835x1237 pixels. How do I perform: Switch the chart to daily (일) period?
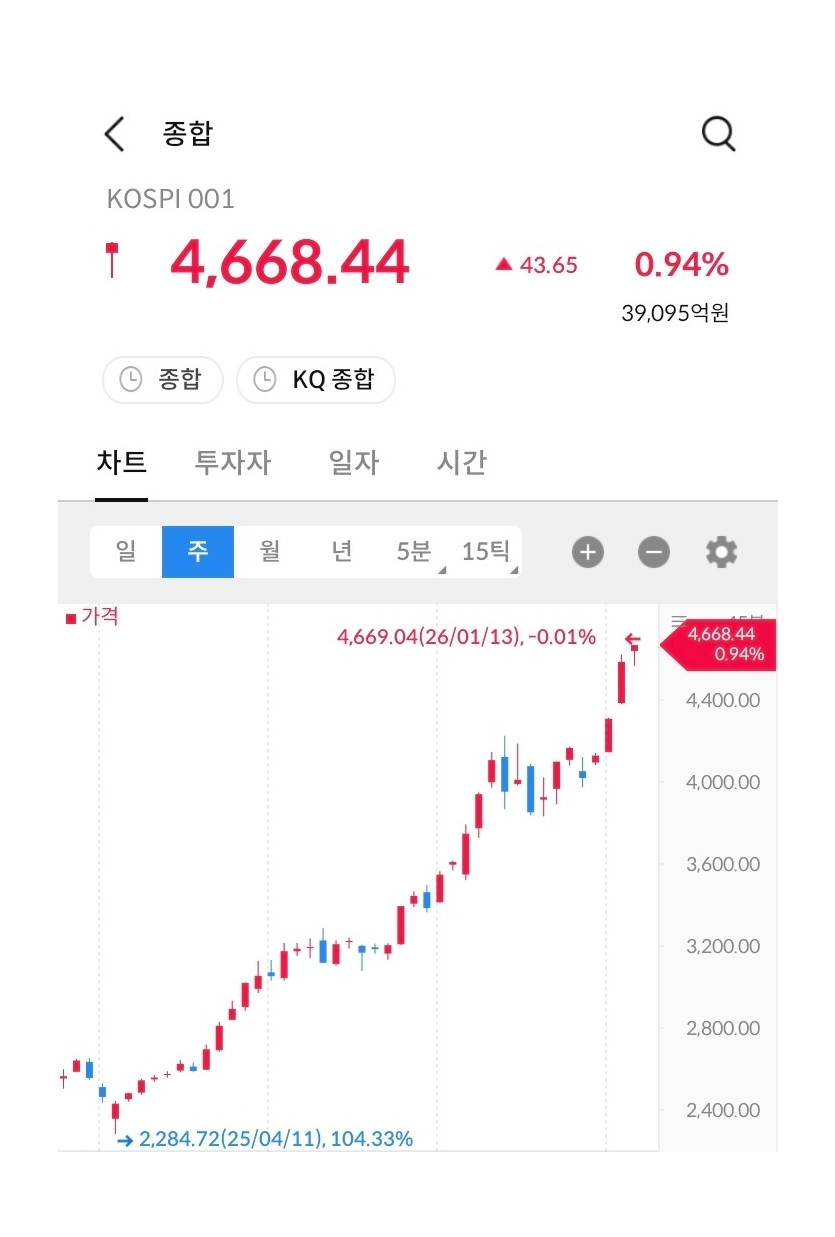[126, 552]
